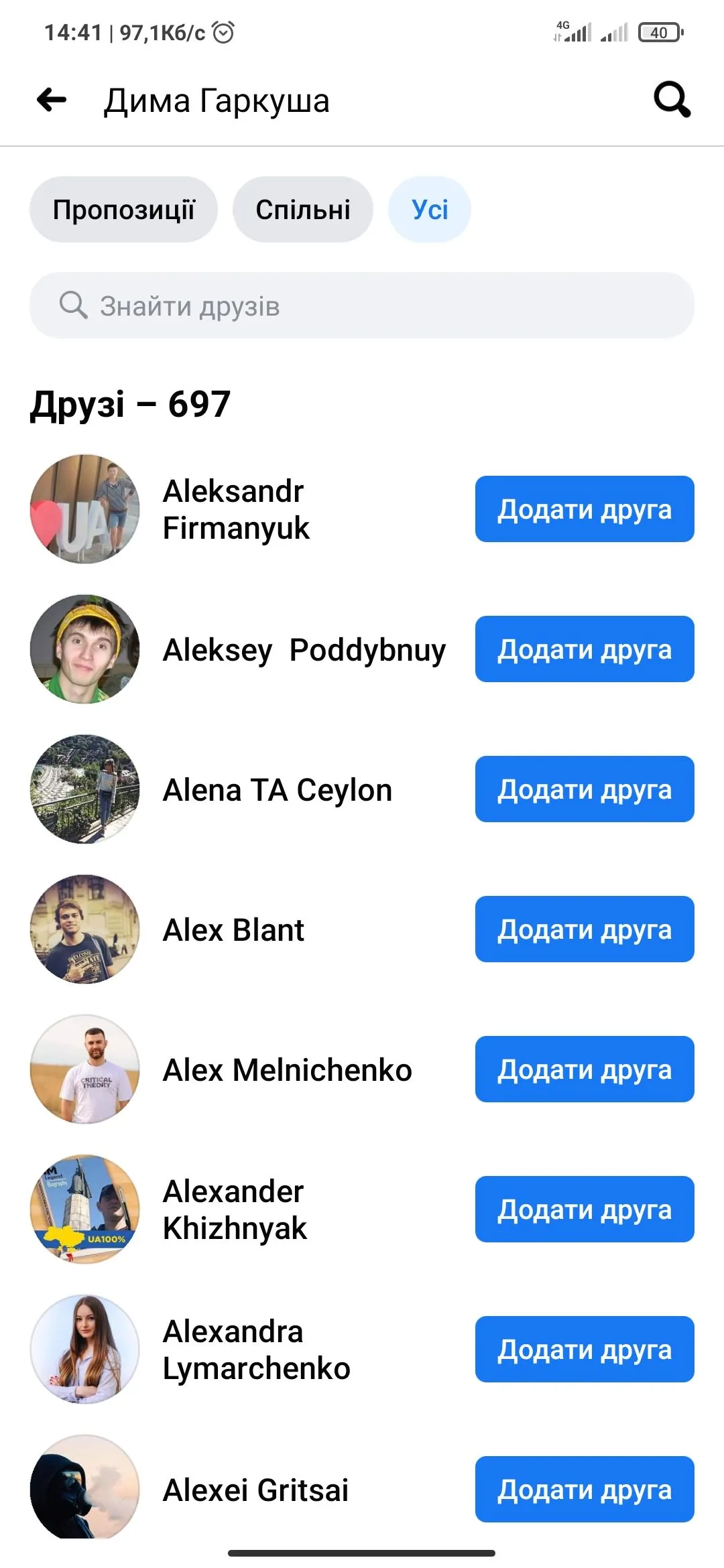Tap the search icon inside 'Знайти друзів' field

coord(74,305)
